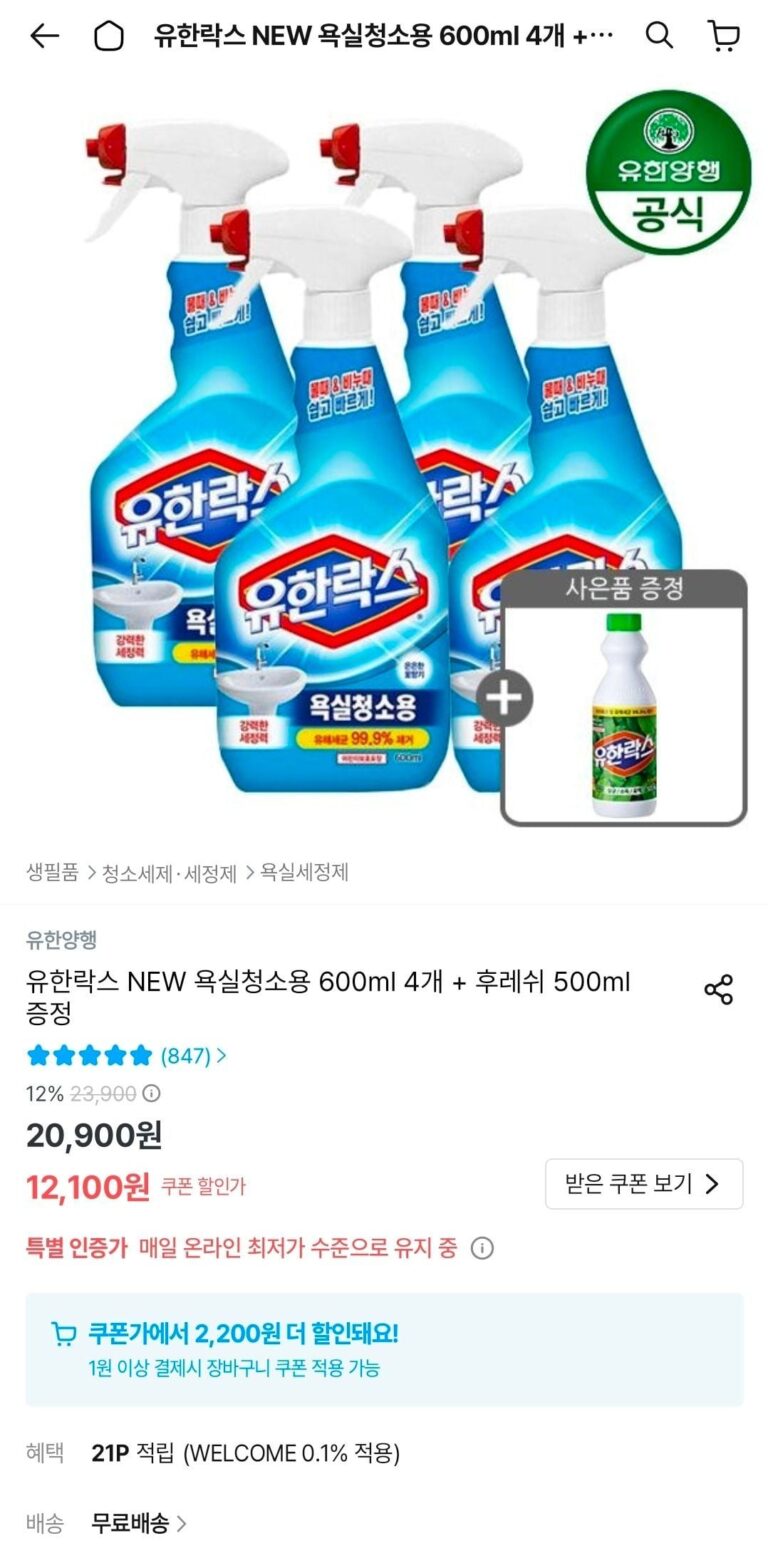
Task: Open the 847 customer reviews
Action: [x=193, y=1055]
